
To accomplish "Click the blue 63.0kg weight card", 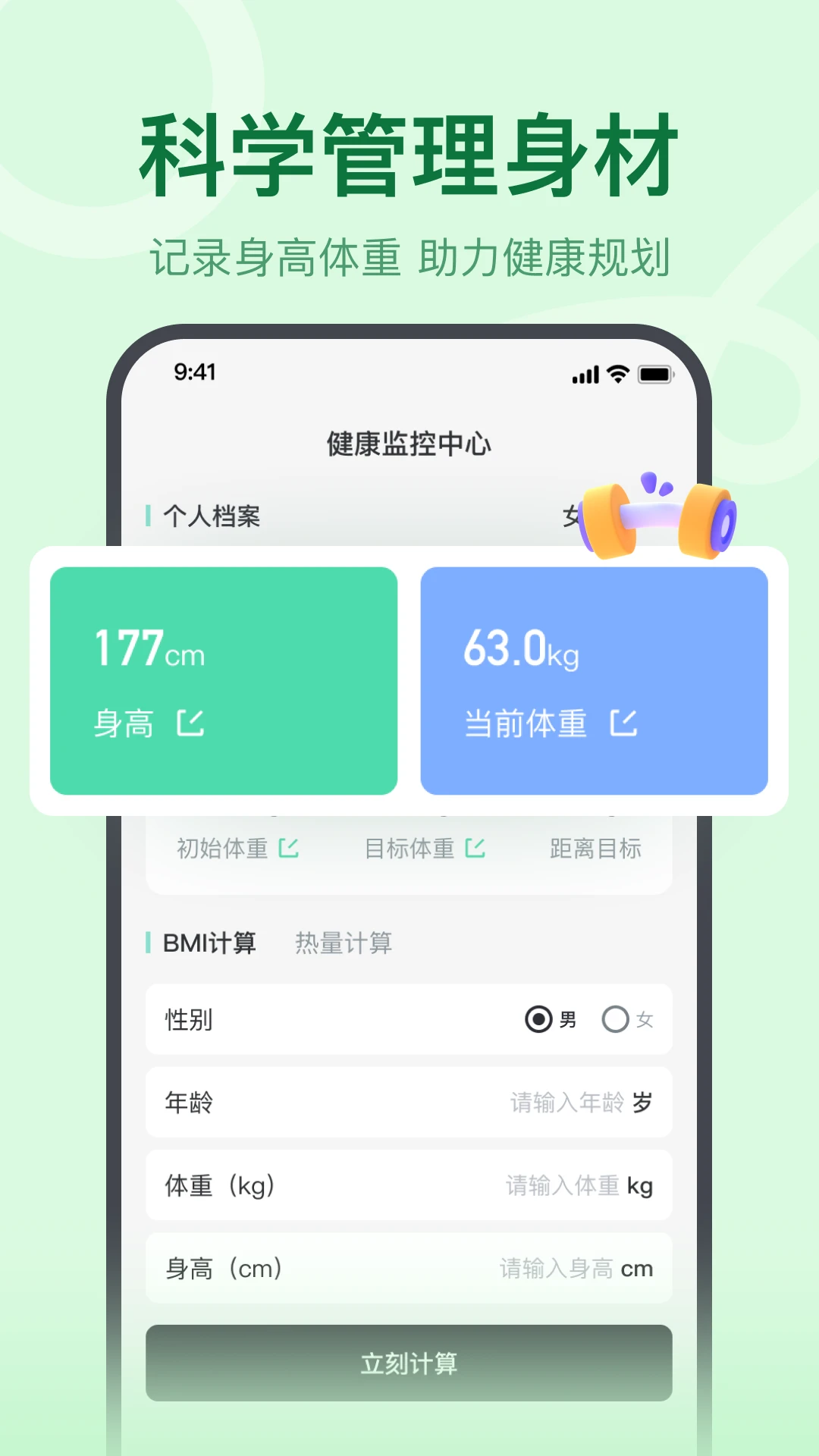I will point(595,679).
